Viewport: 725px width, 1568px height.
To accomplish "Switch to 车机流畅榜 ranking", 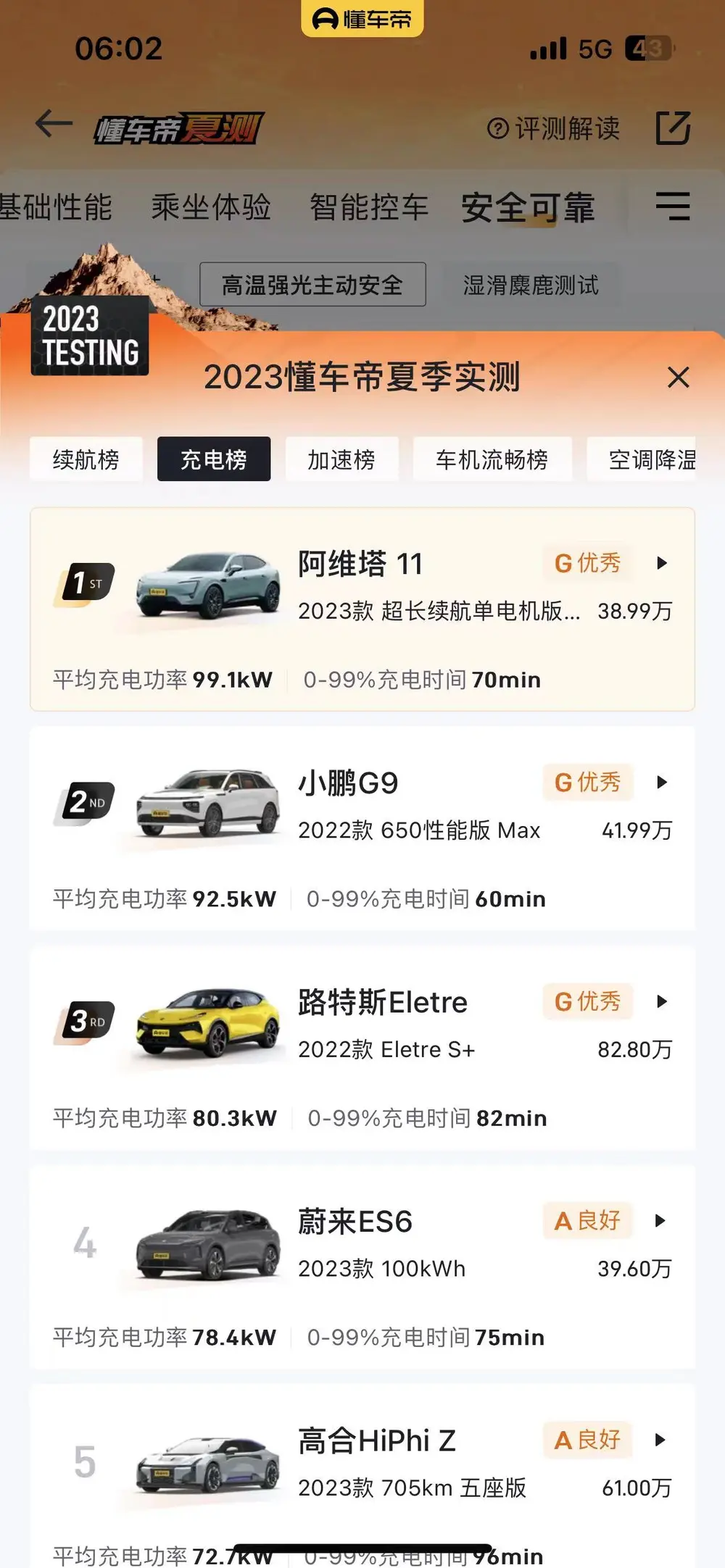I will coord(492,459).
